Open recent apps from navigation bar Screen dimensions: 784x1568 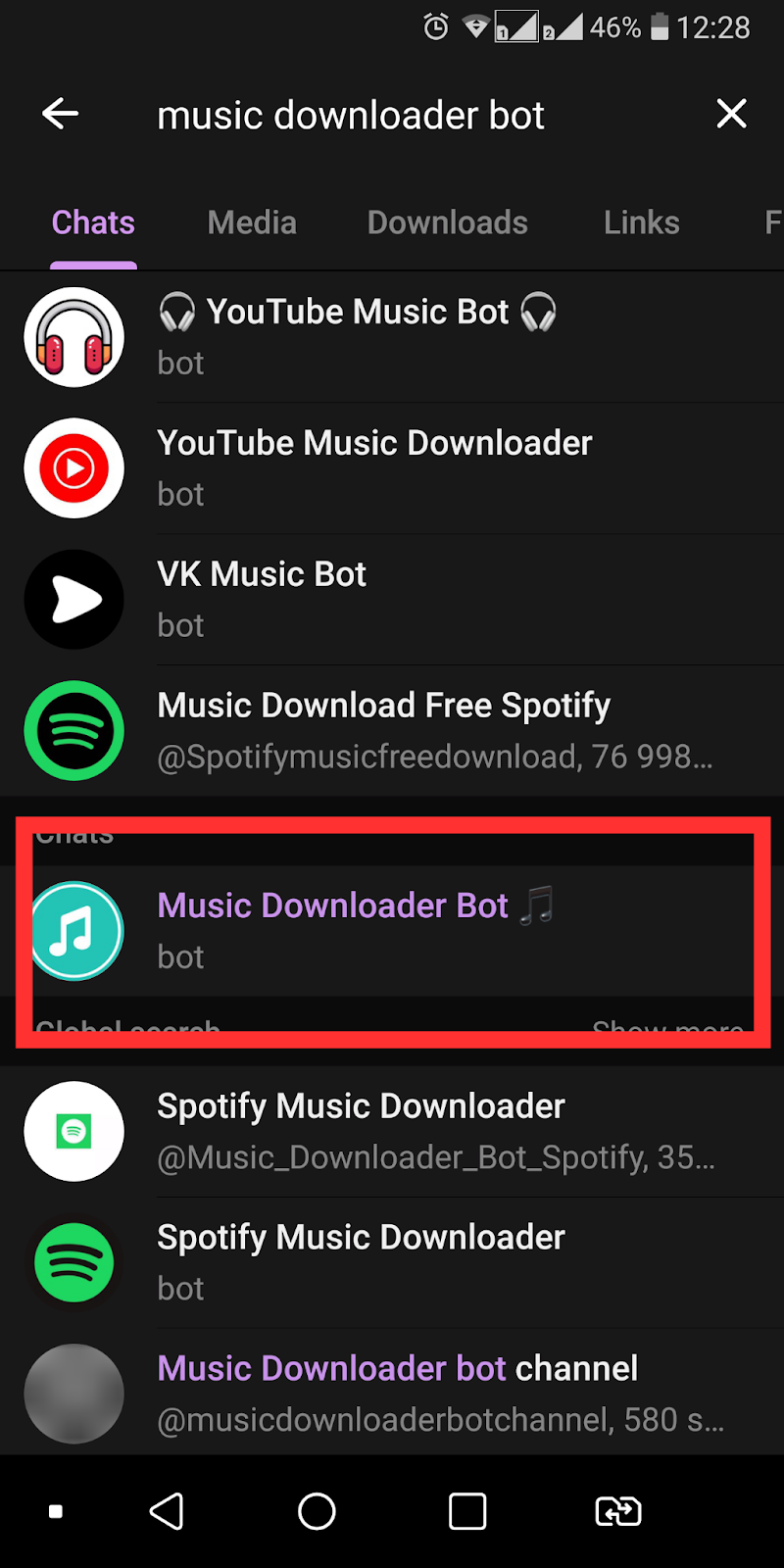point(466,1511)
